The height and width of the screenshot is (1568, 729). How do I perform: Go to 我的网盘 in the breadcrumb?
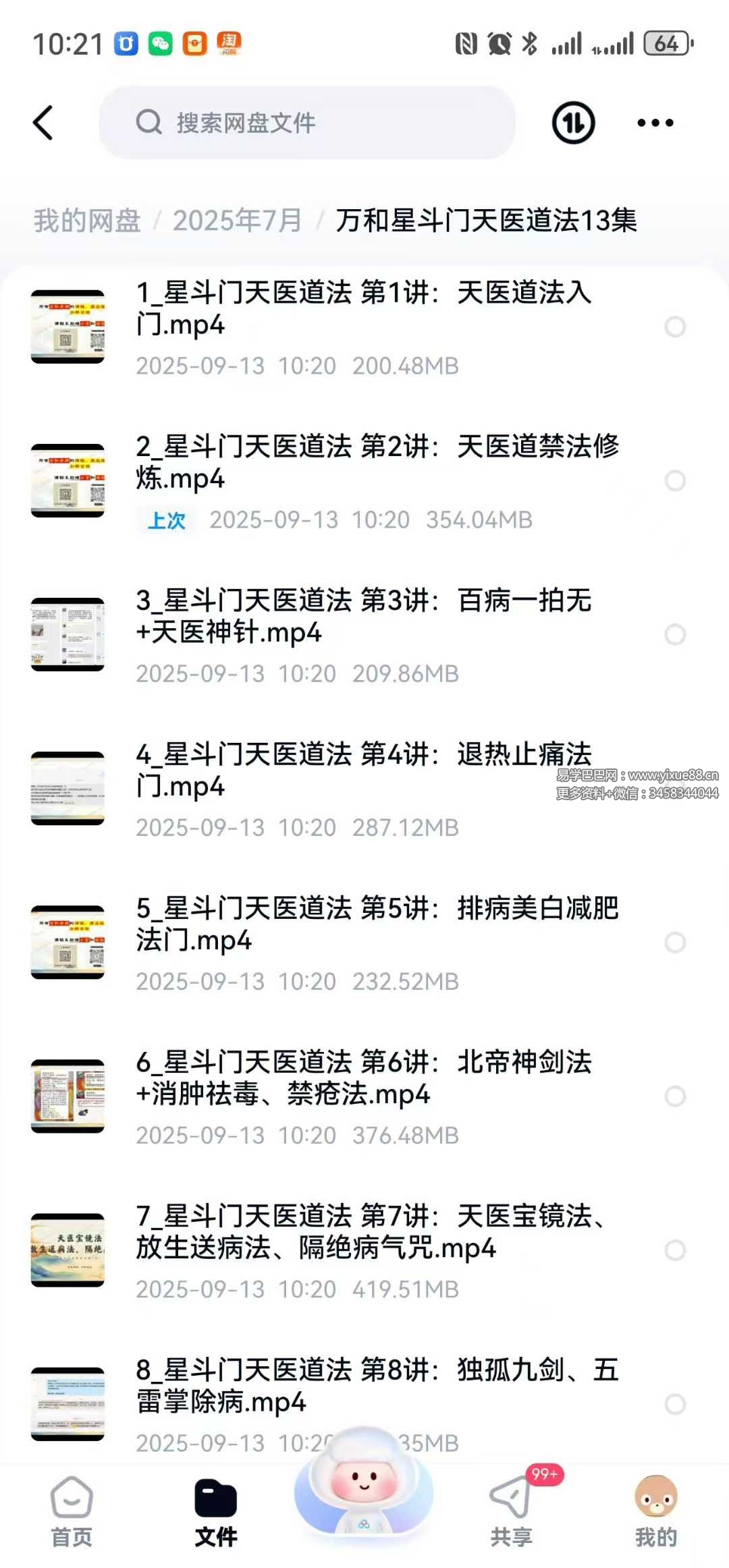(87, 221)
